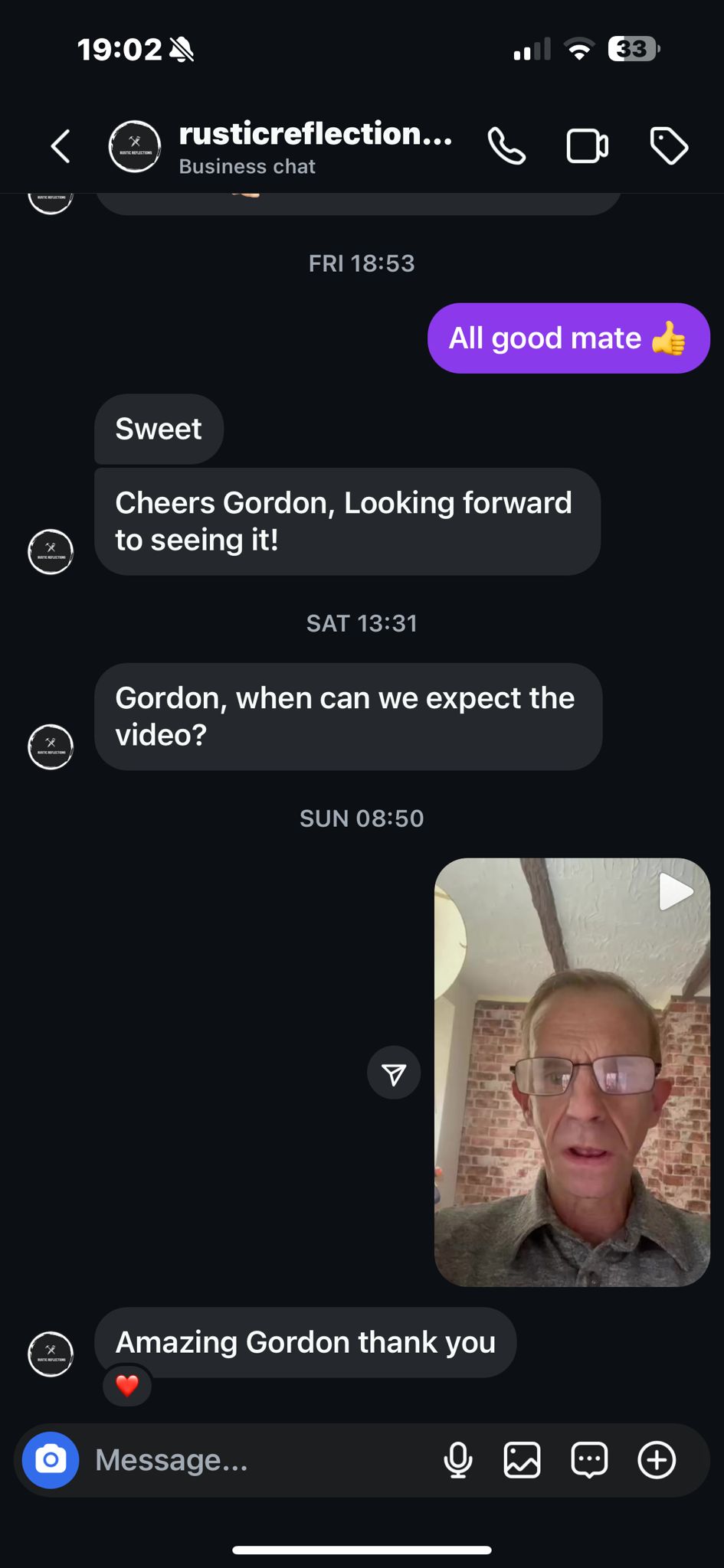
Task: Open more attachment options plus
Action: click(657, 1460)
